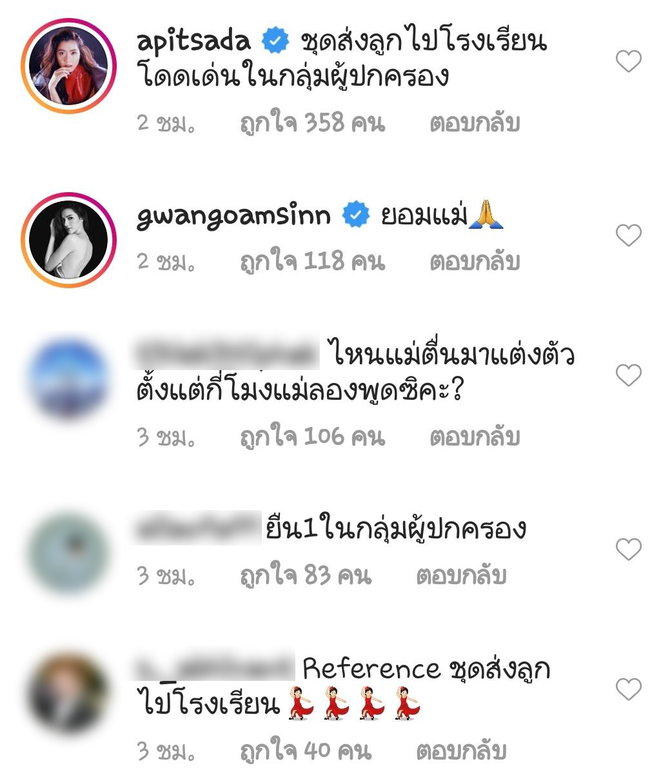View who liked gwangoamsinn's comment (118)
This screenshot has height=777, width=670.
pyautogui.click(x=312, y=263)
